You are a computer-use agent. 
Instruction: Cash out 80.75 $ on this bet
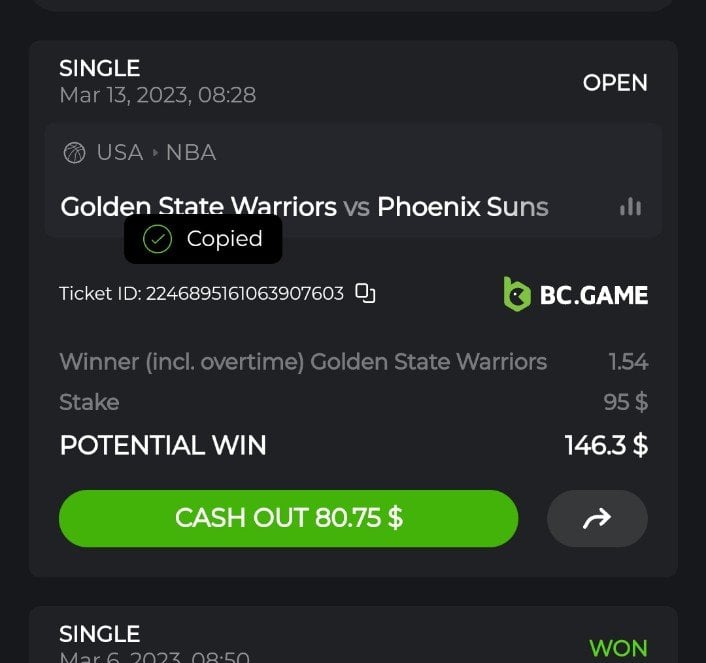288,518
